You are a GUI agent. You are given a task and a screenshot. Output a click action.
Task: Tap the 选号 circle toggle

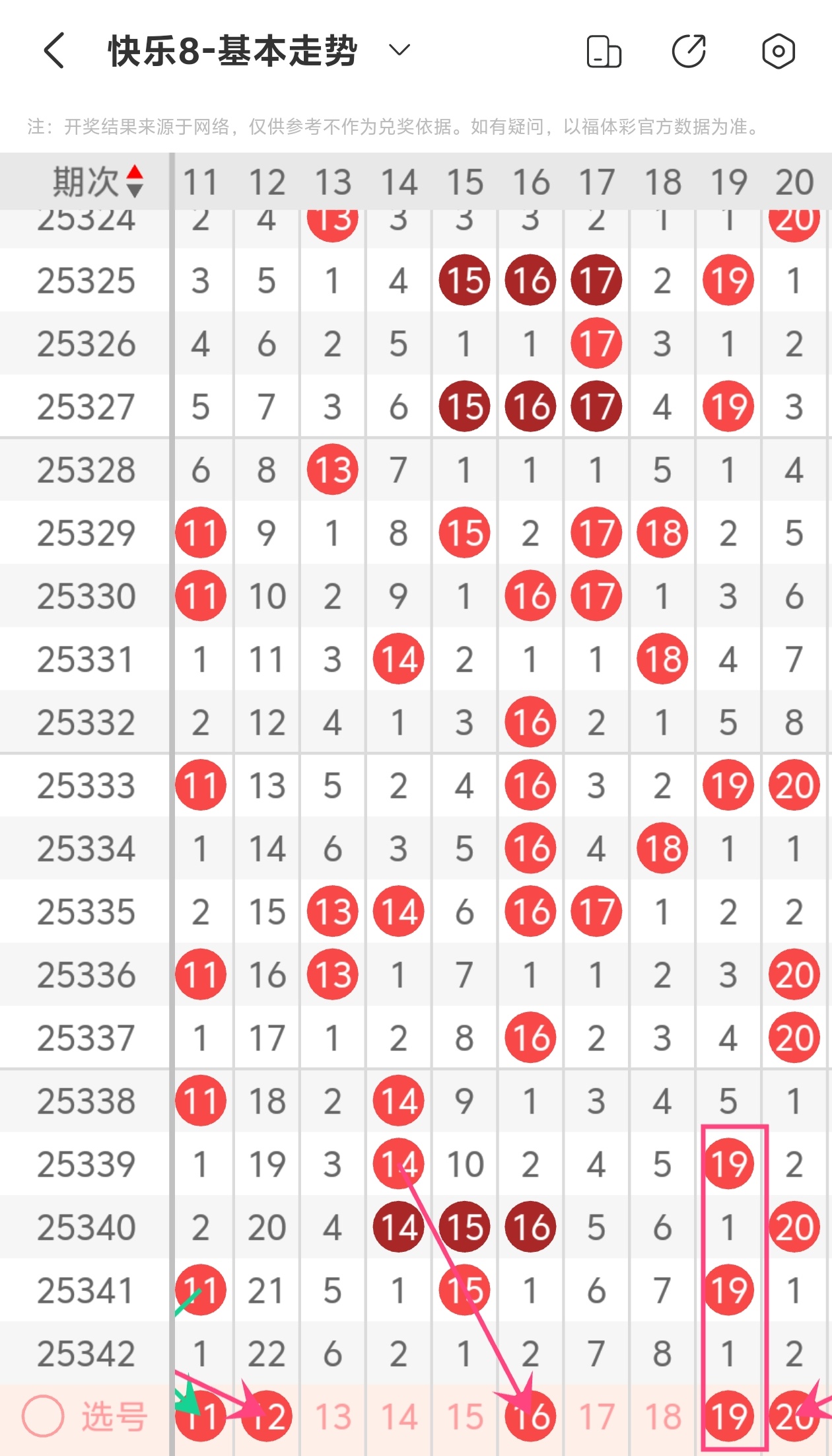(x=44, y=1416)
